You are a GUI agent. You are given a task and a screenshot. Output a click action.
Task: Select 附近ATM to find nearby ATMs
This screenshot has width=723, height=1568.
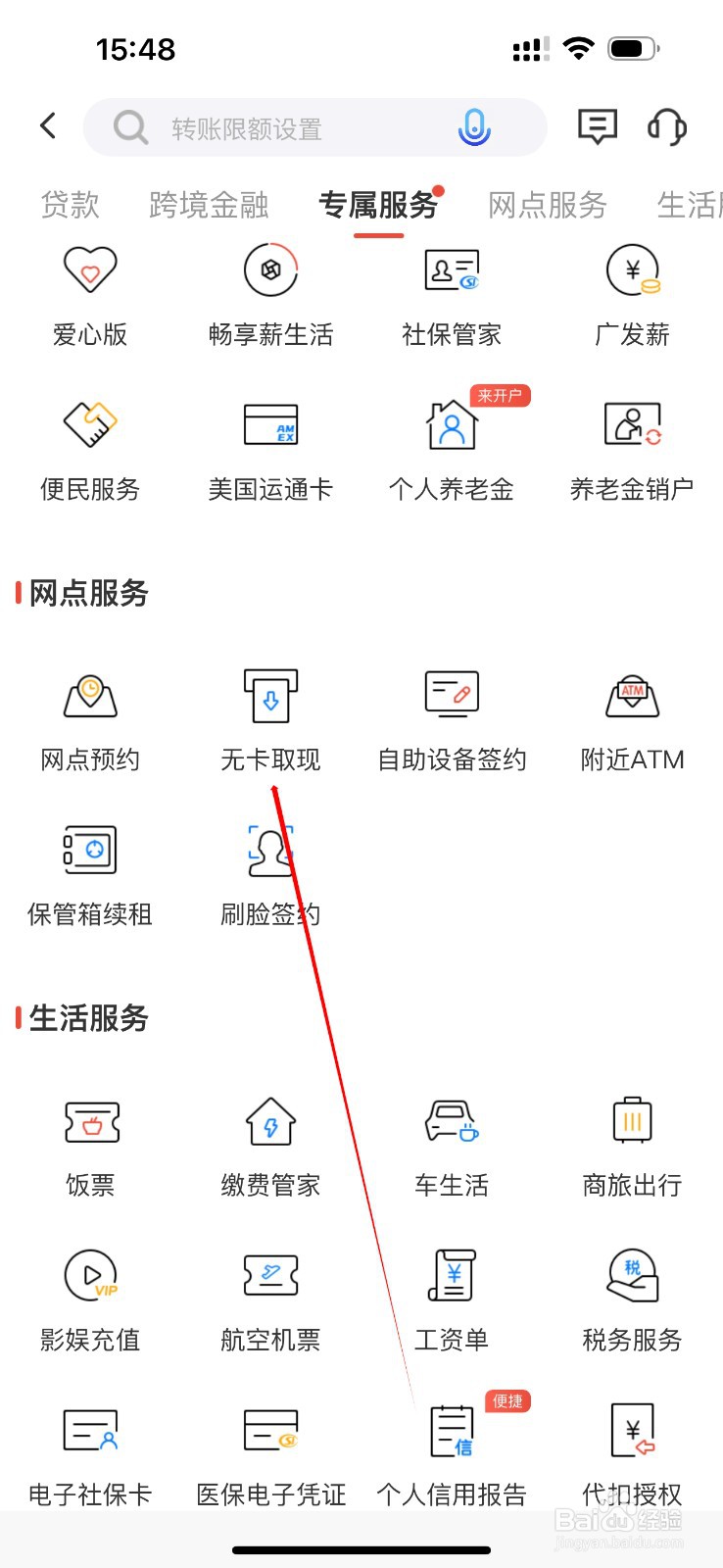tap(632, 718)
